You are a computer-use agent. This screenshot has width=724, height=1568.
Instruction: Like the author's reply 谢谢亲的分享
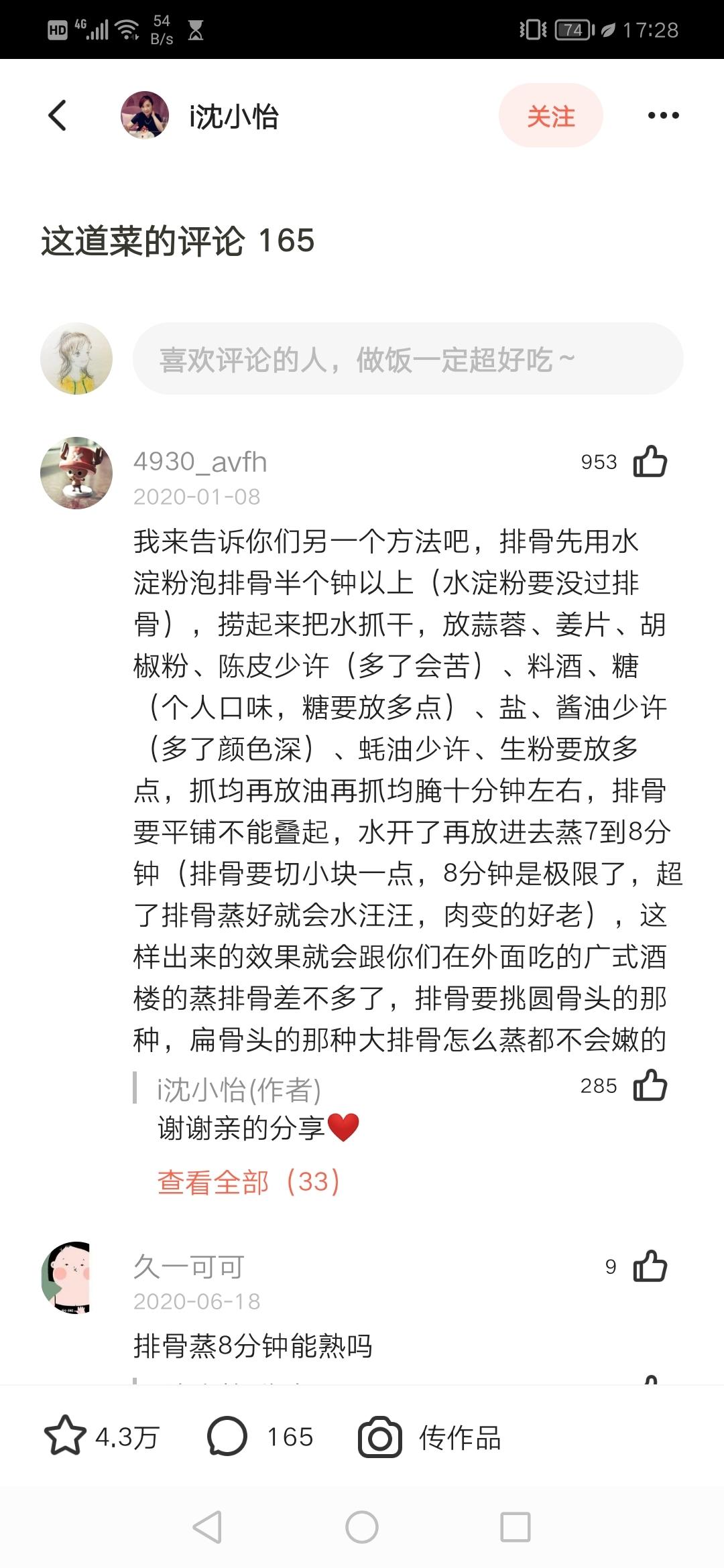(x=650, y=1086)
